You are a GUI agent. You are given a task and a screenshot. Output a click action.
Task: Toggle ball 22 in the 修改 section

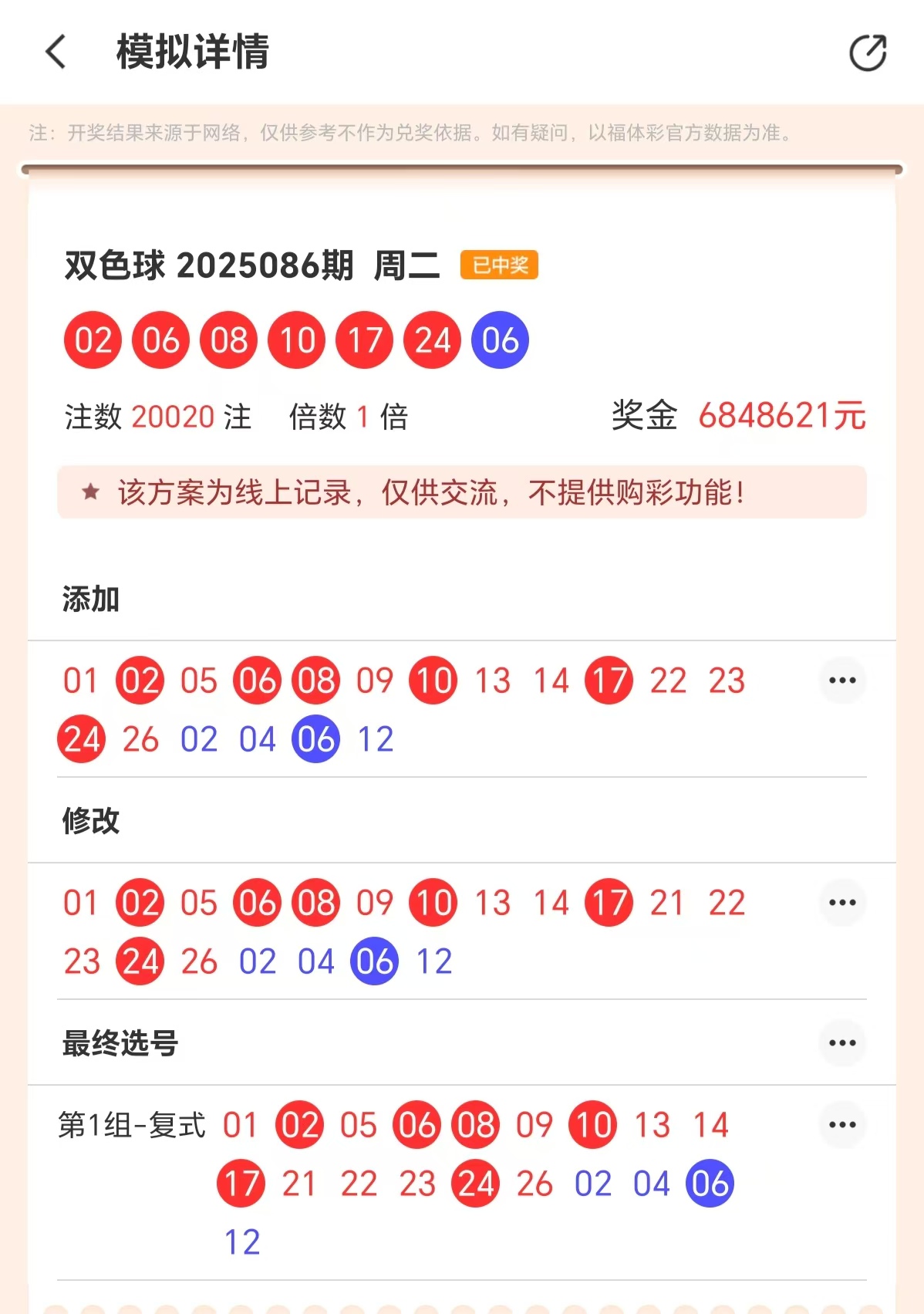[726, 903]
